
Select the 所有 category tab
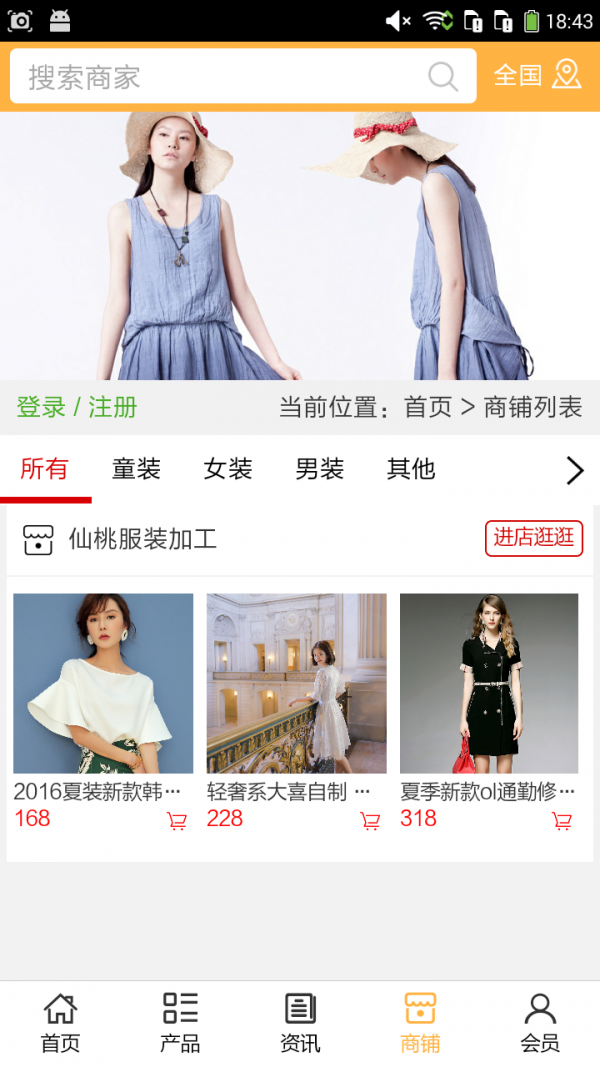point(44,468)
